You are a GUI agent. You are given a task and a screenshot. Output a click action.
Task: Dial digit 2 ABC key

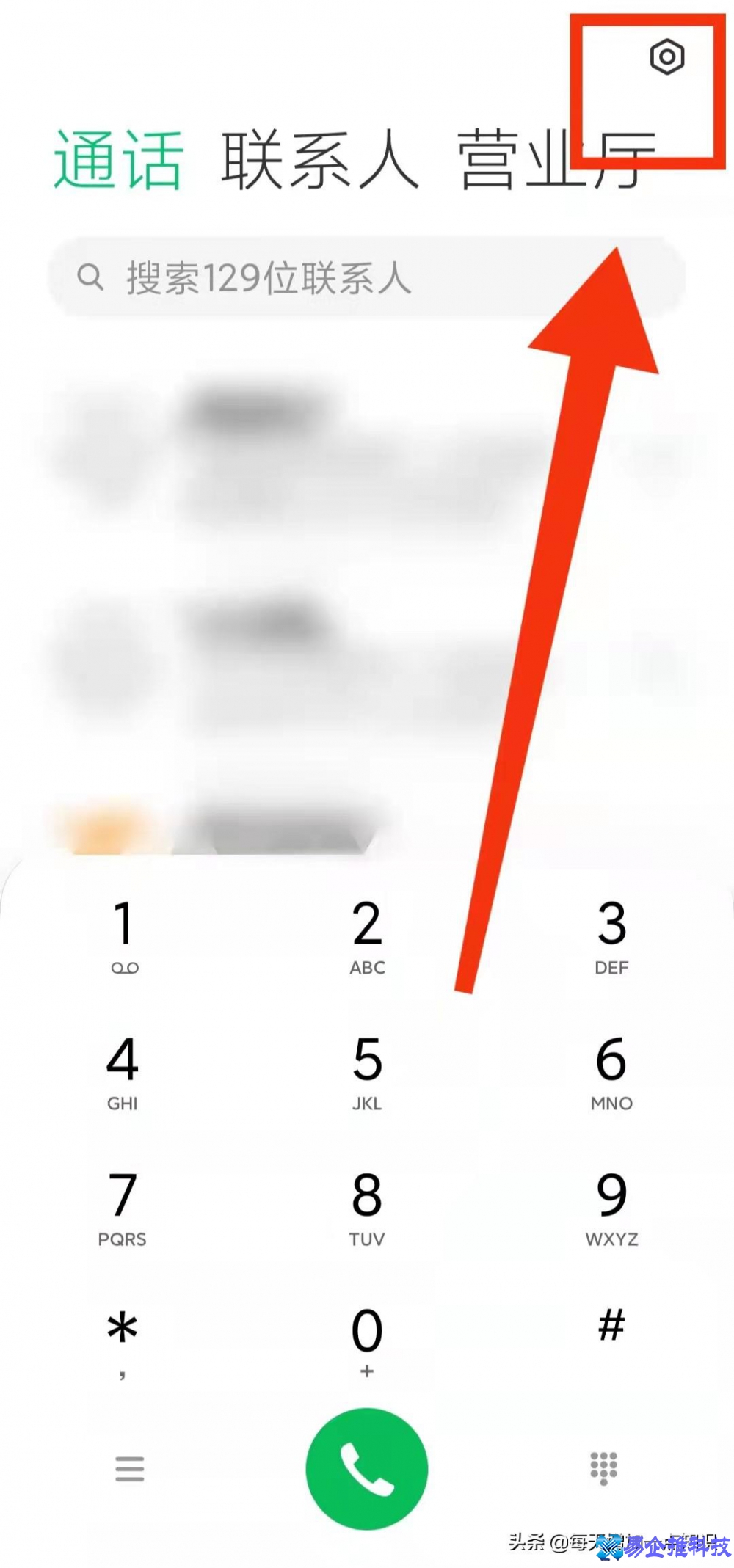367,936
